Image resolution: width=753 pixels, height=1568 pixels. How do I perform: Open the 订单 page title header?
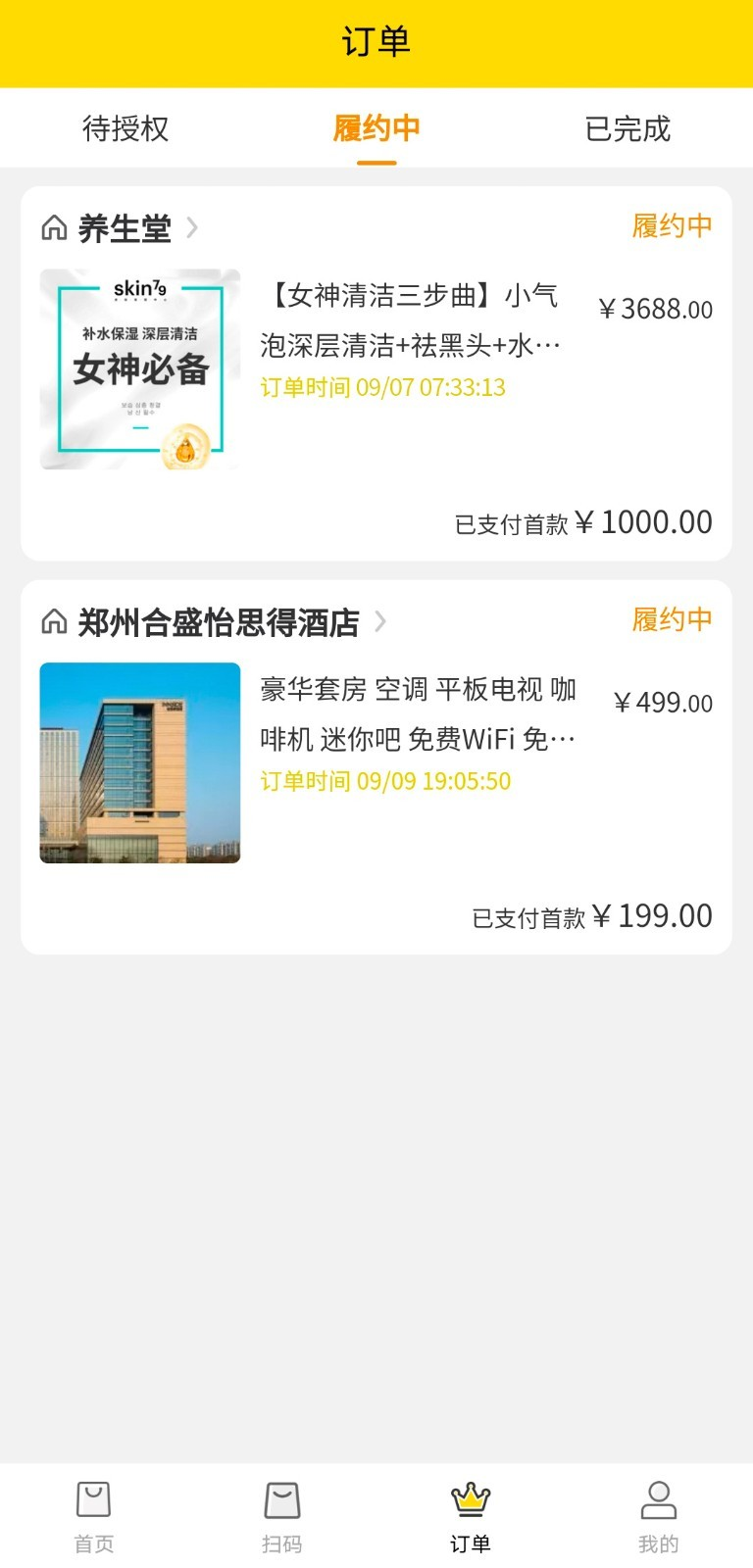pos(376,41)
